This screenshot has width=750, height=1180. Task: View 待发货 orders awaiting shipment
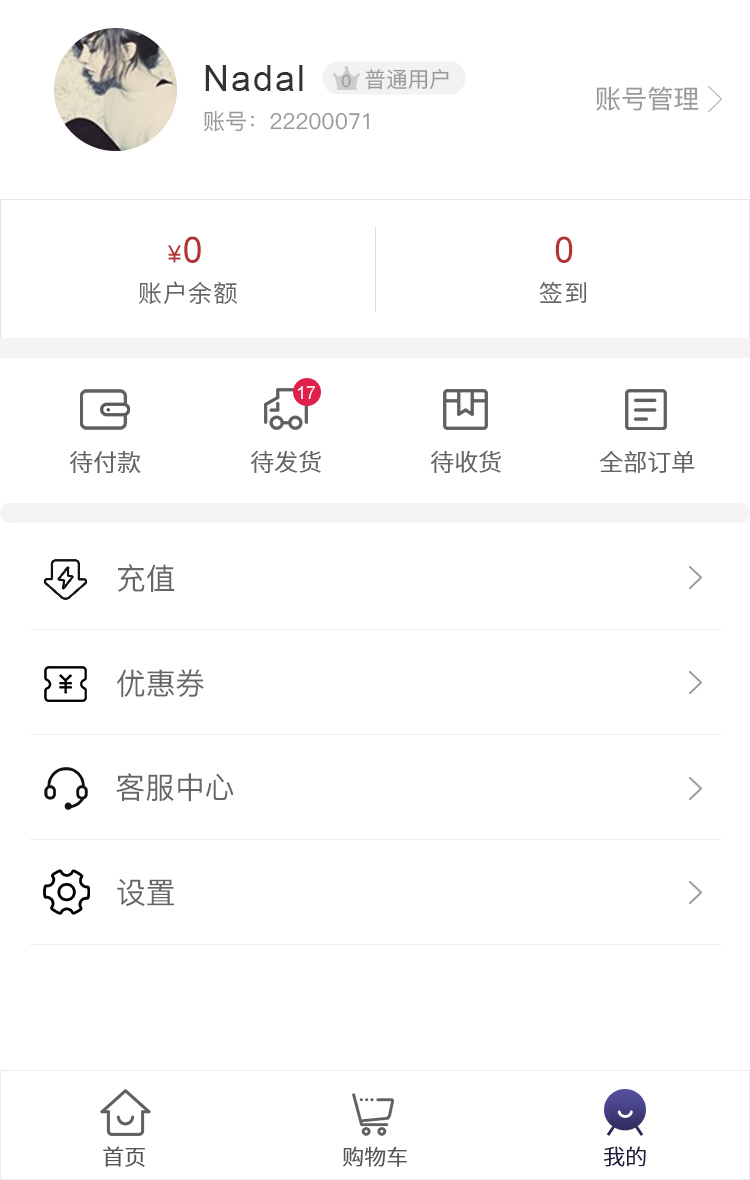click(286, 431)
